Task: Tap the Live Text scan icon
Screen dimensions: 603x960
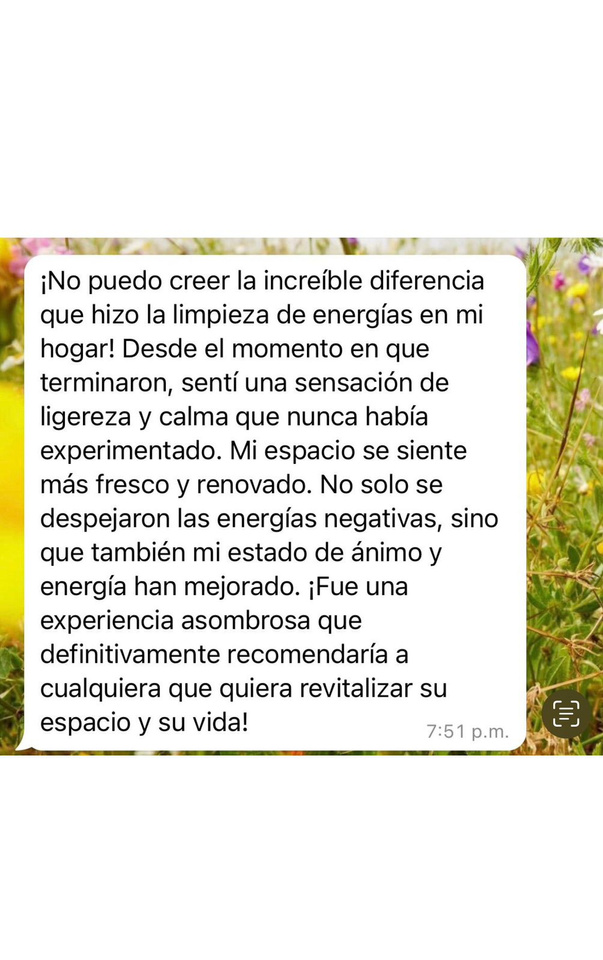Action: click(x=566, y=714)
